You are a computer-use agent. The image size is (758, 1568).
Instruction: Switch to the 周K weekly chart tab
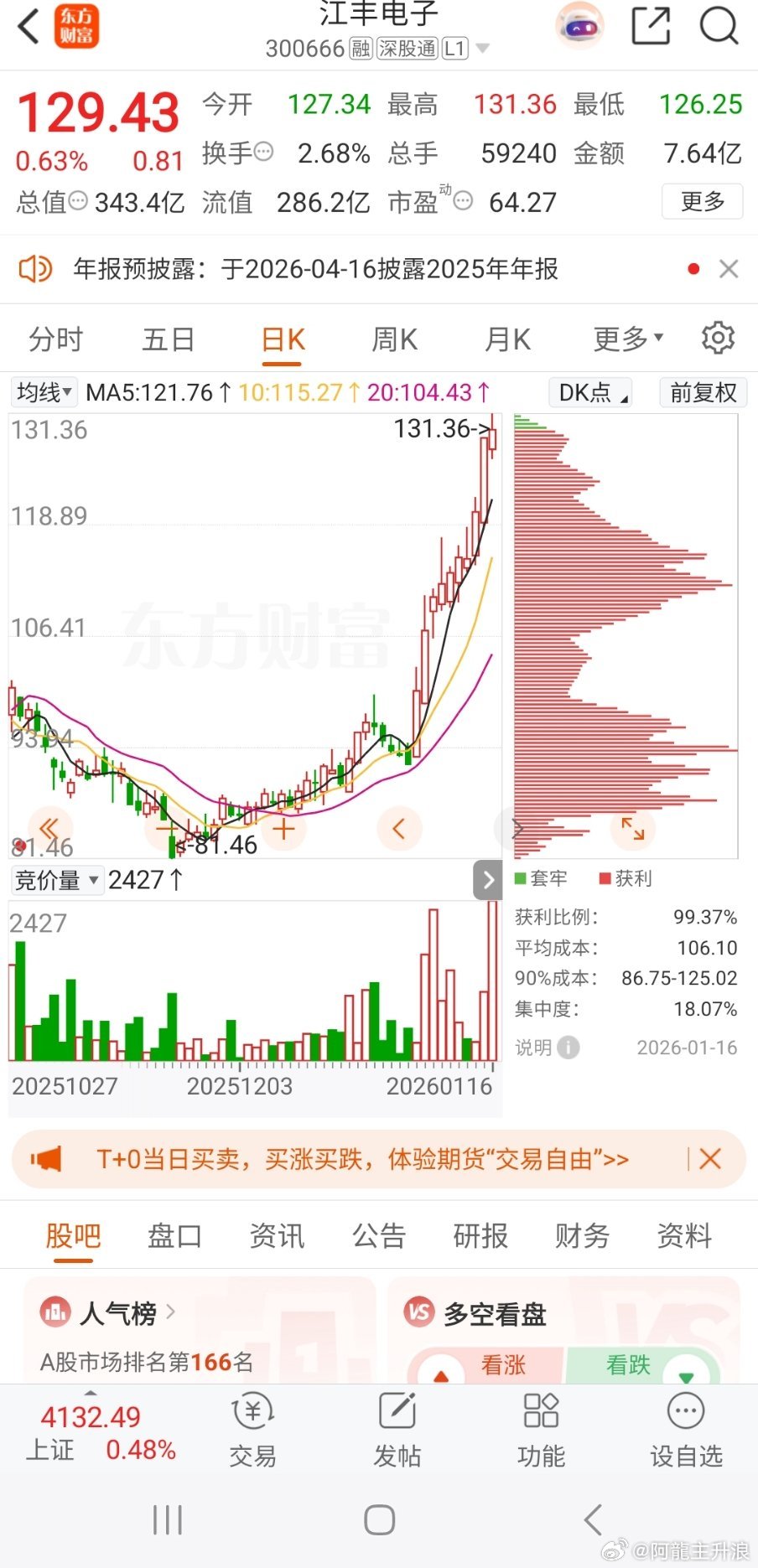click(393, 339)
